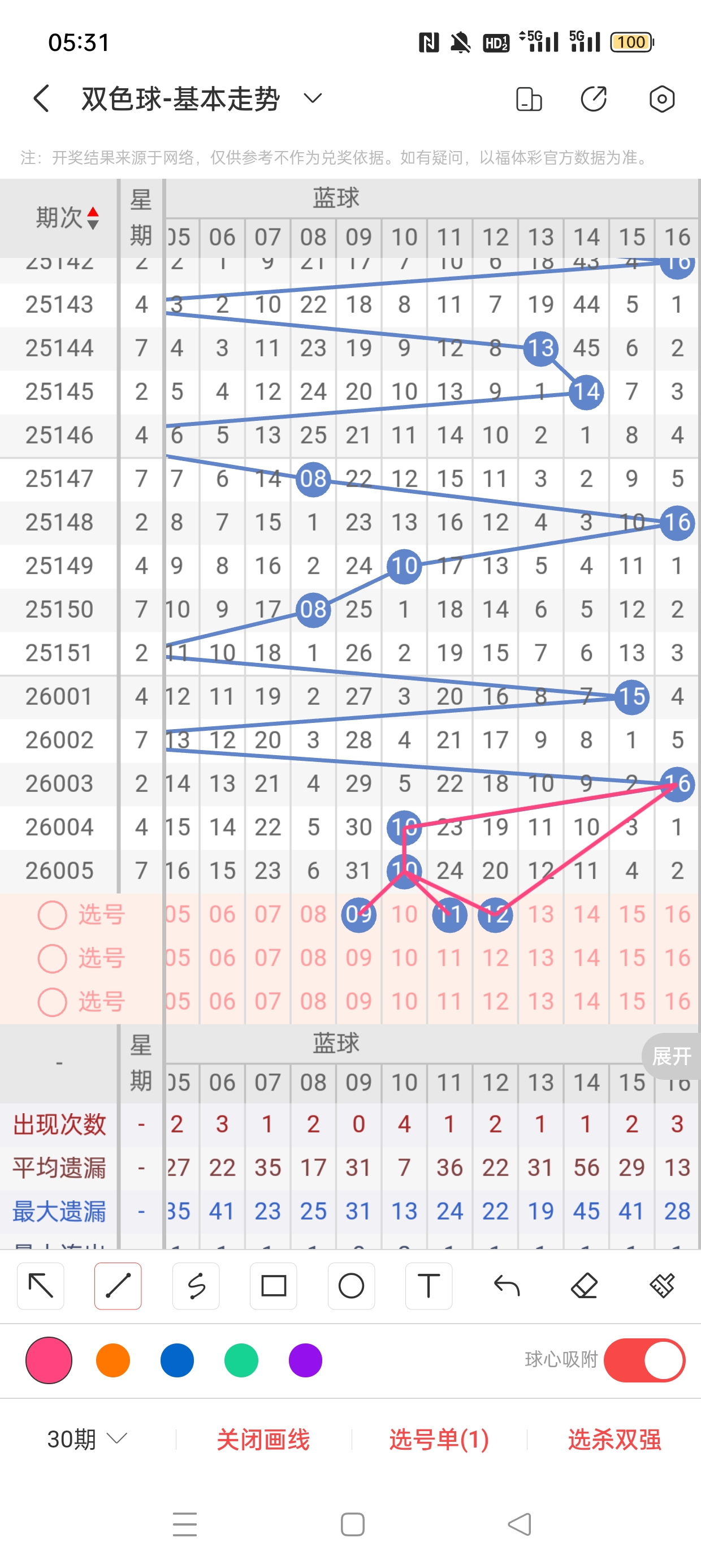
Task: Open the 双色球-基本走势 chart type dropdown
Action: 313,98
